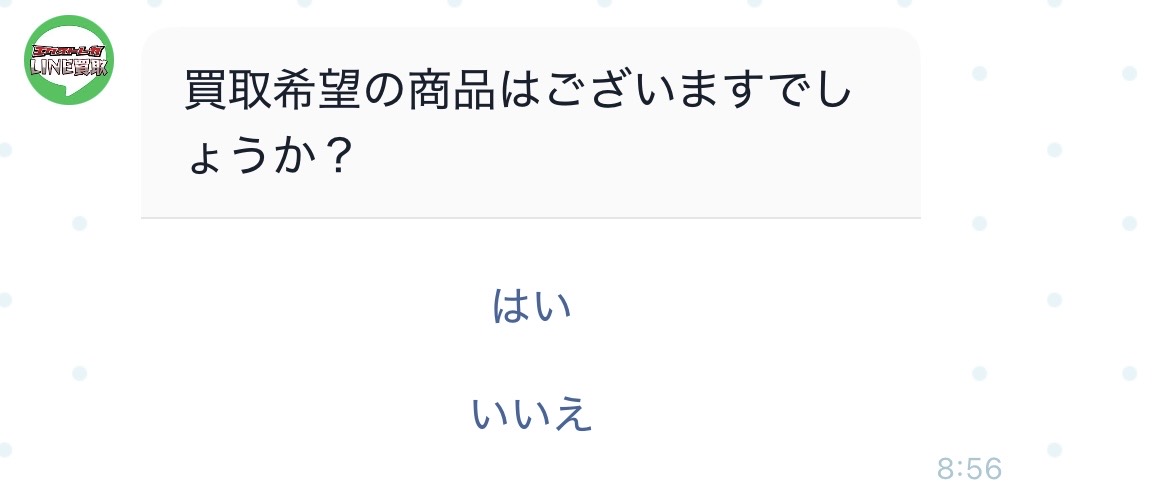The width and height of the screenshot is (1170, 501).
Task: Select はい to confirm items for sale
Action: 531,306
